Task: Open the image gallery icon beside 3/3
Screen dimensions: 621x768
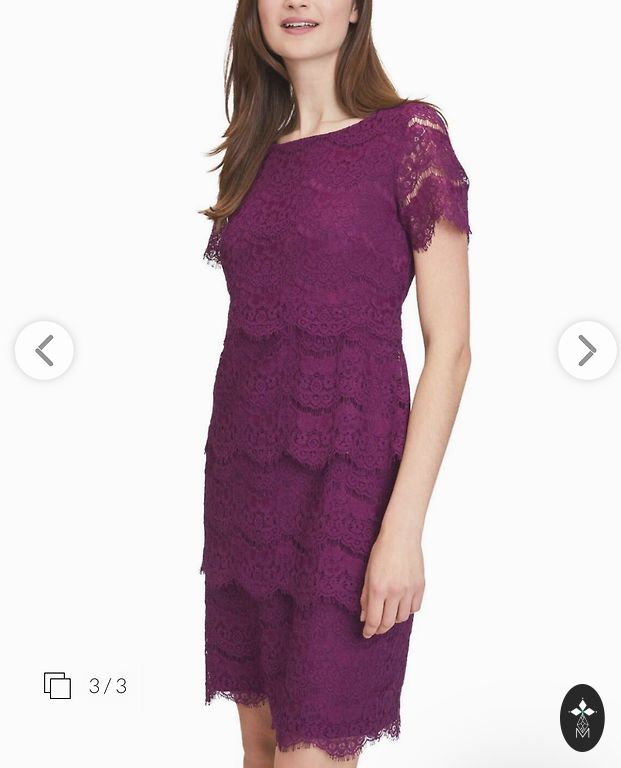Action: [x=57, y=685]
